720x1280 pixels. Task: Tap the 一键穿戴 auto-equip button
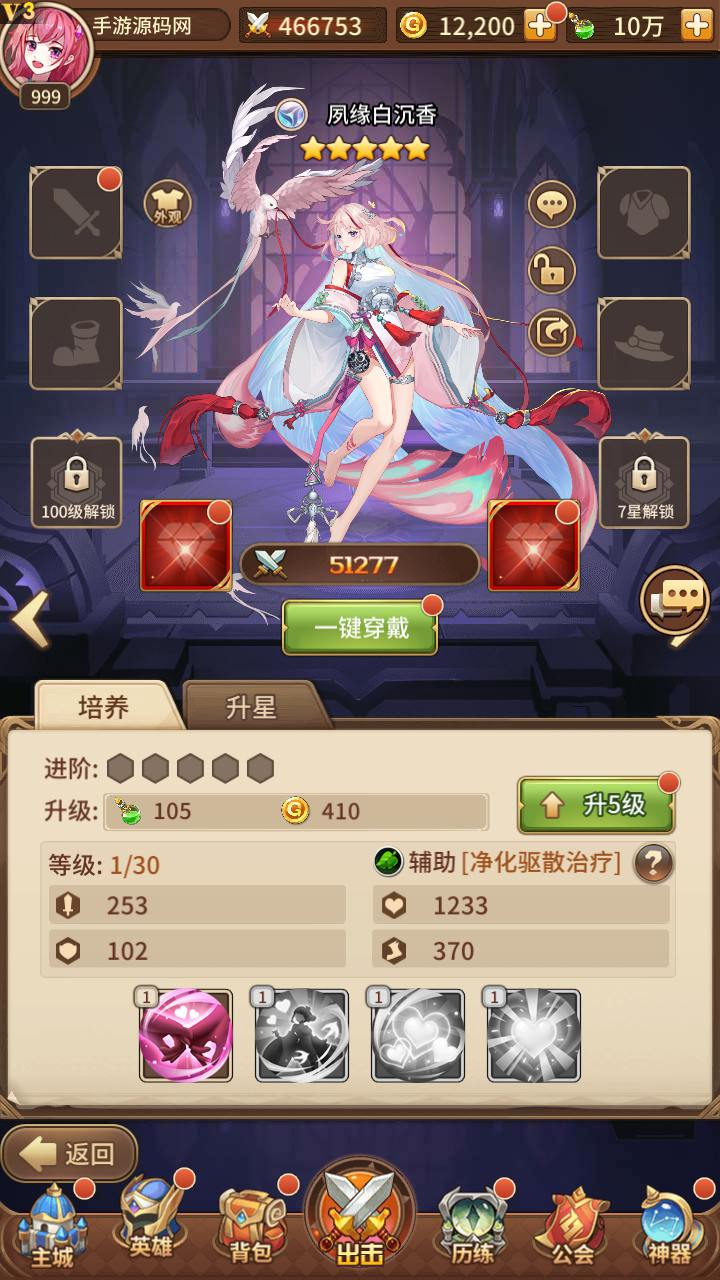click(x=360, y=628)
